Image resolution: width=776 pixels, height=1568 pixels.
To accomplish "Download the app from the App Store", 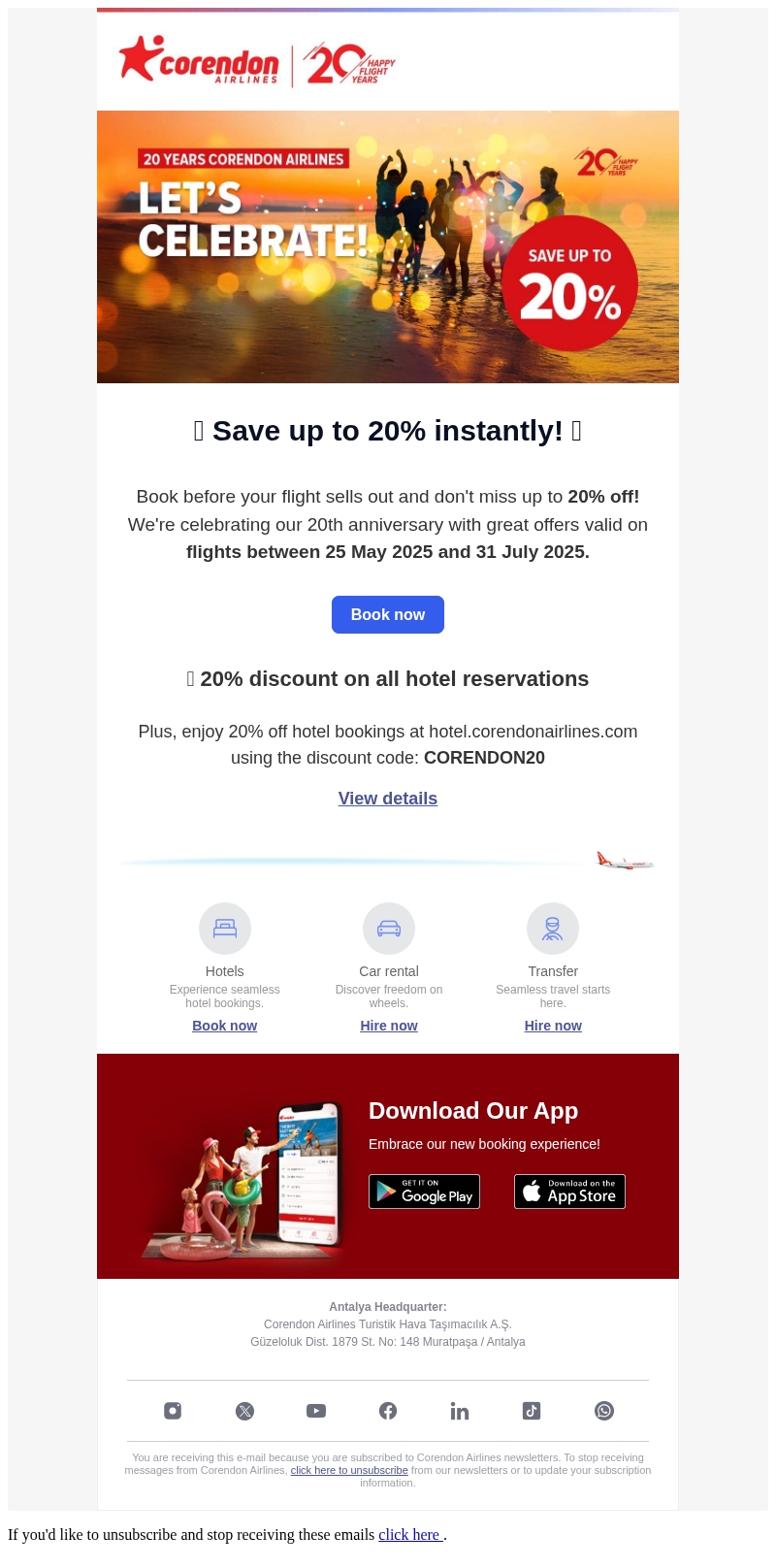I will pos(569,1192).
